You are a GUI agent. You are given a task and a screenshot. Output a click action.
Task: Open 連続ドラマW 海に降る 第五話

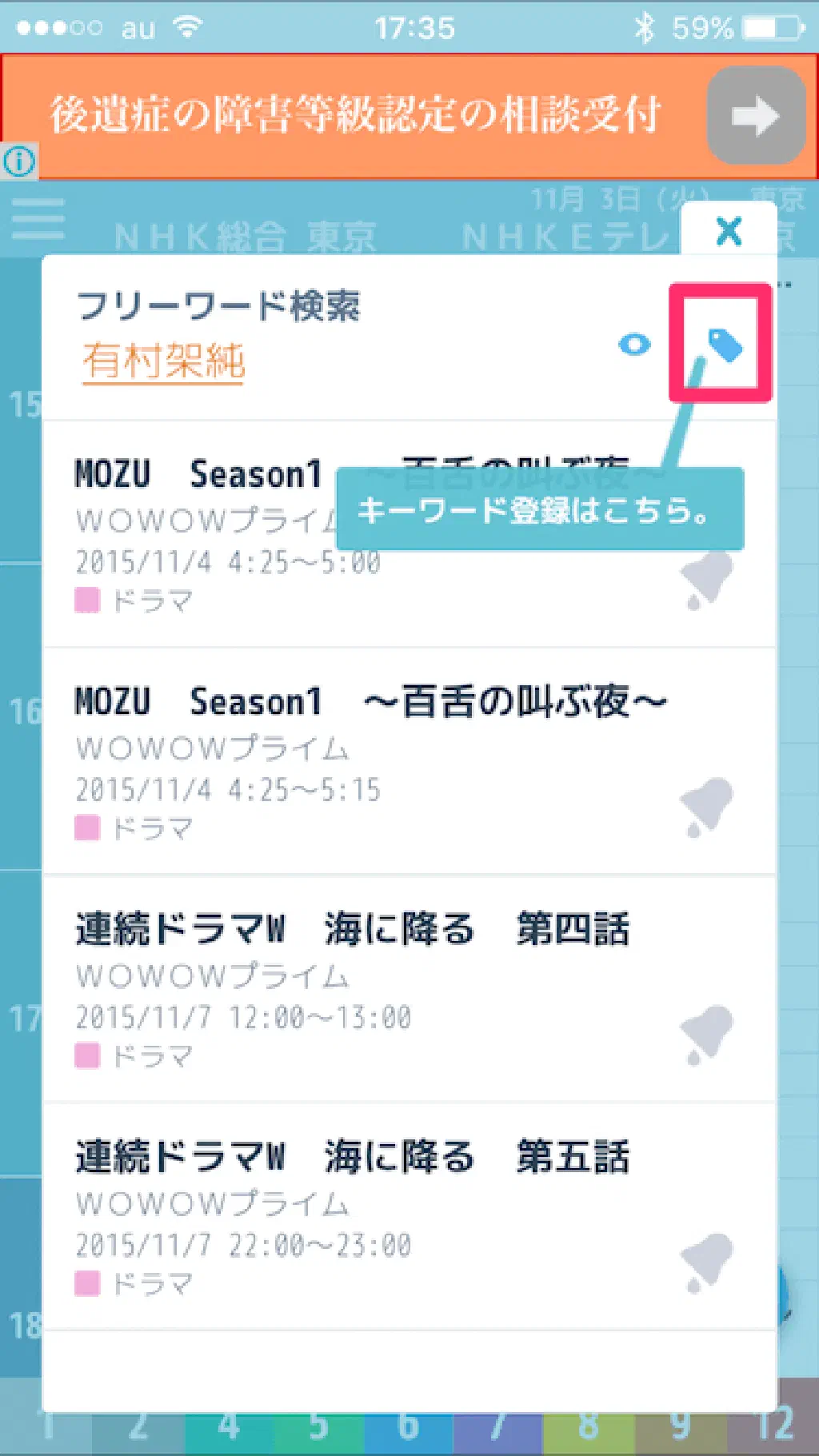pyautogui.click(x=352, y=1215)
